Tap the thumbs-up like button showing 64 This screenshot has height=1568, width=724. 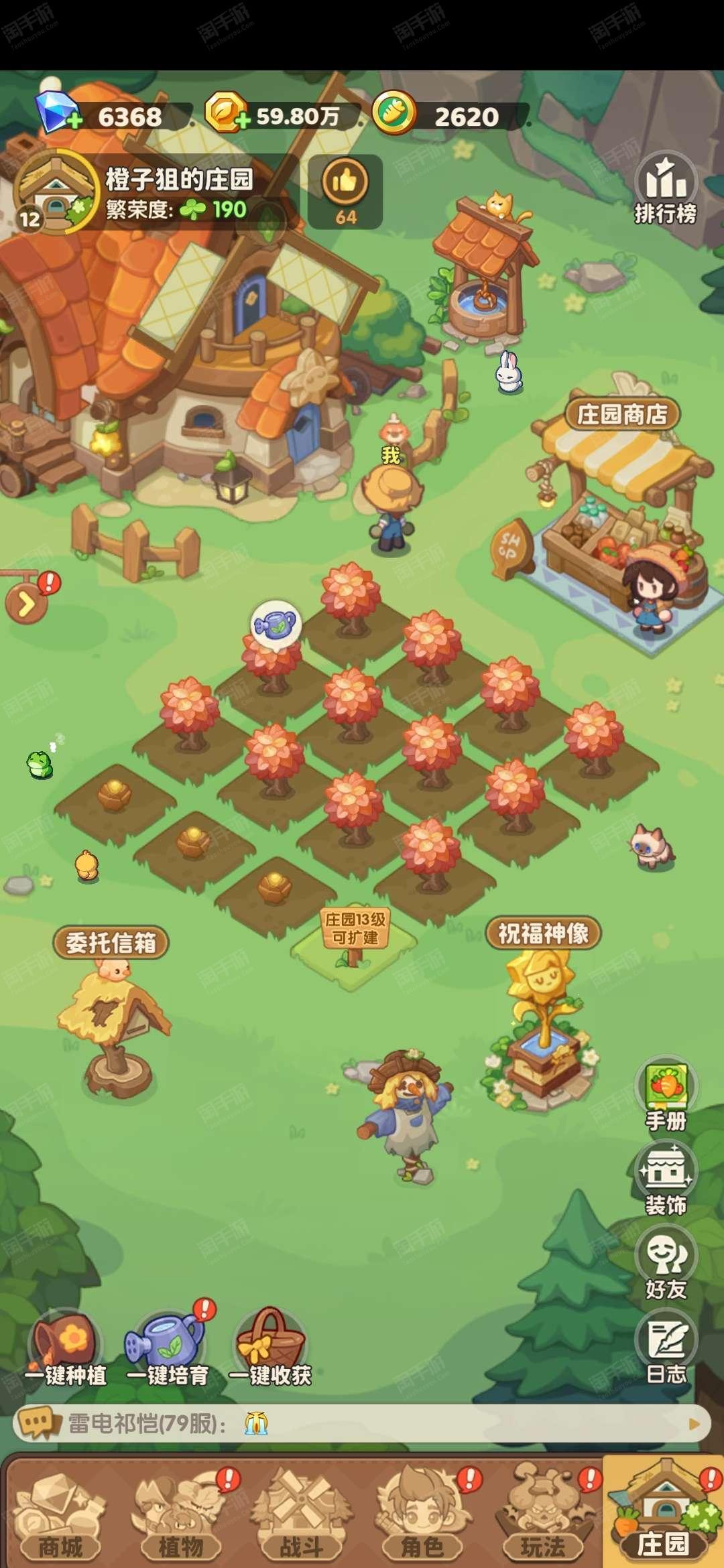(345, 192)
